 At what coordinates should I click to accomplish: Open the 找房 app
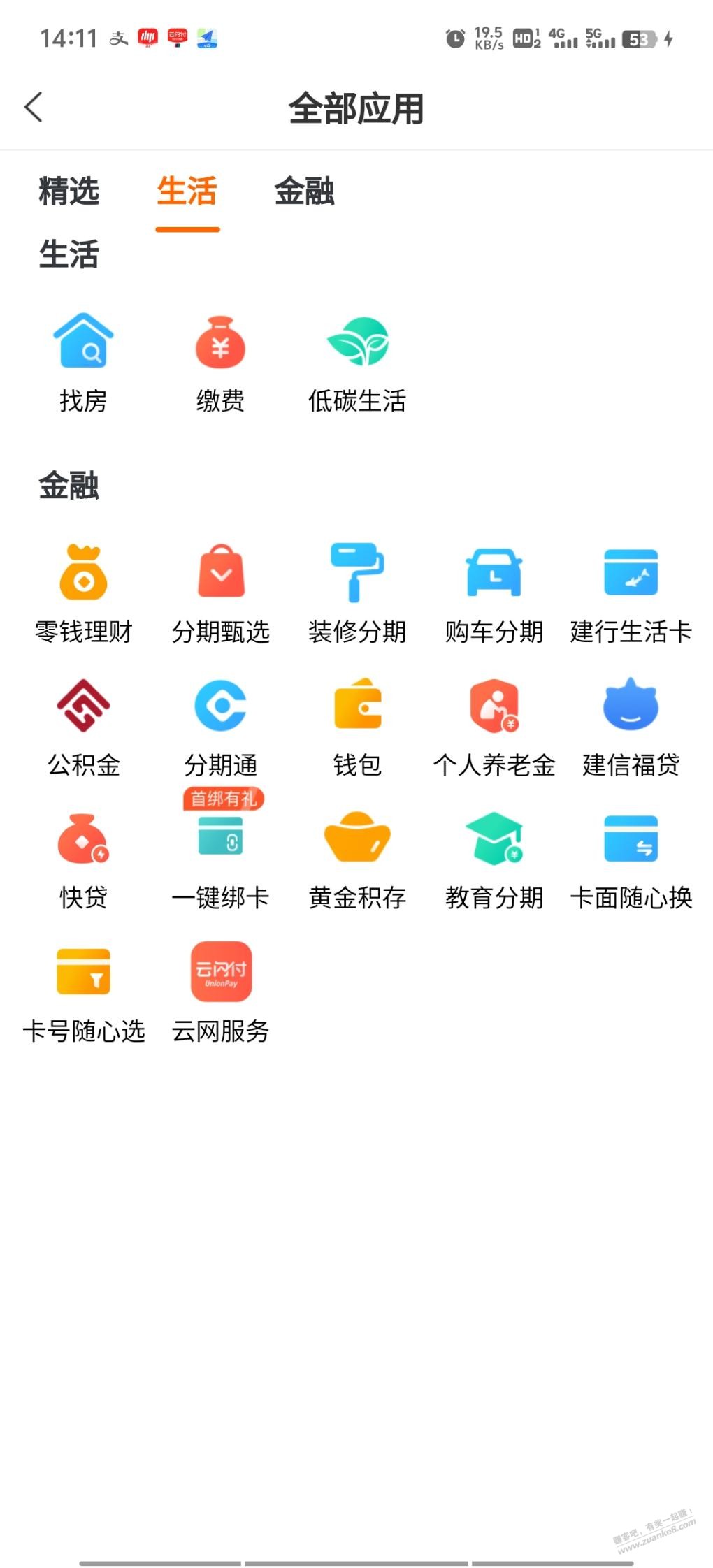point(83,363)
